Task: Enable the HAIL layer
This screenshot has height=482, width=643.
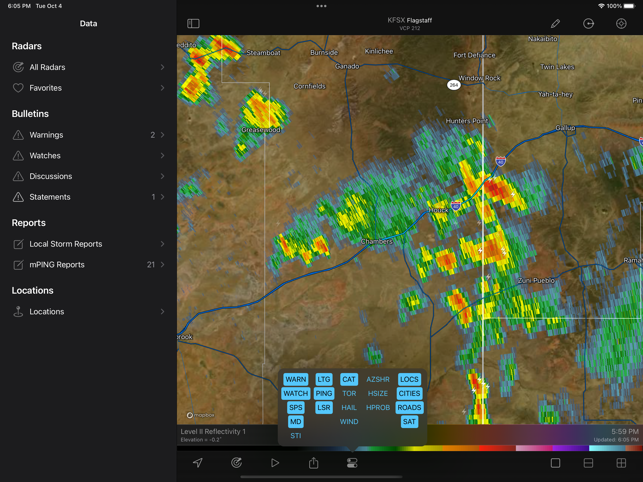Action: pos(349,408)
